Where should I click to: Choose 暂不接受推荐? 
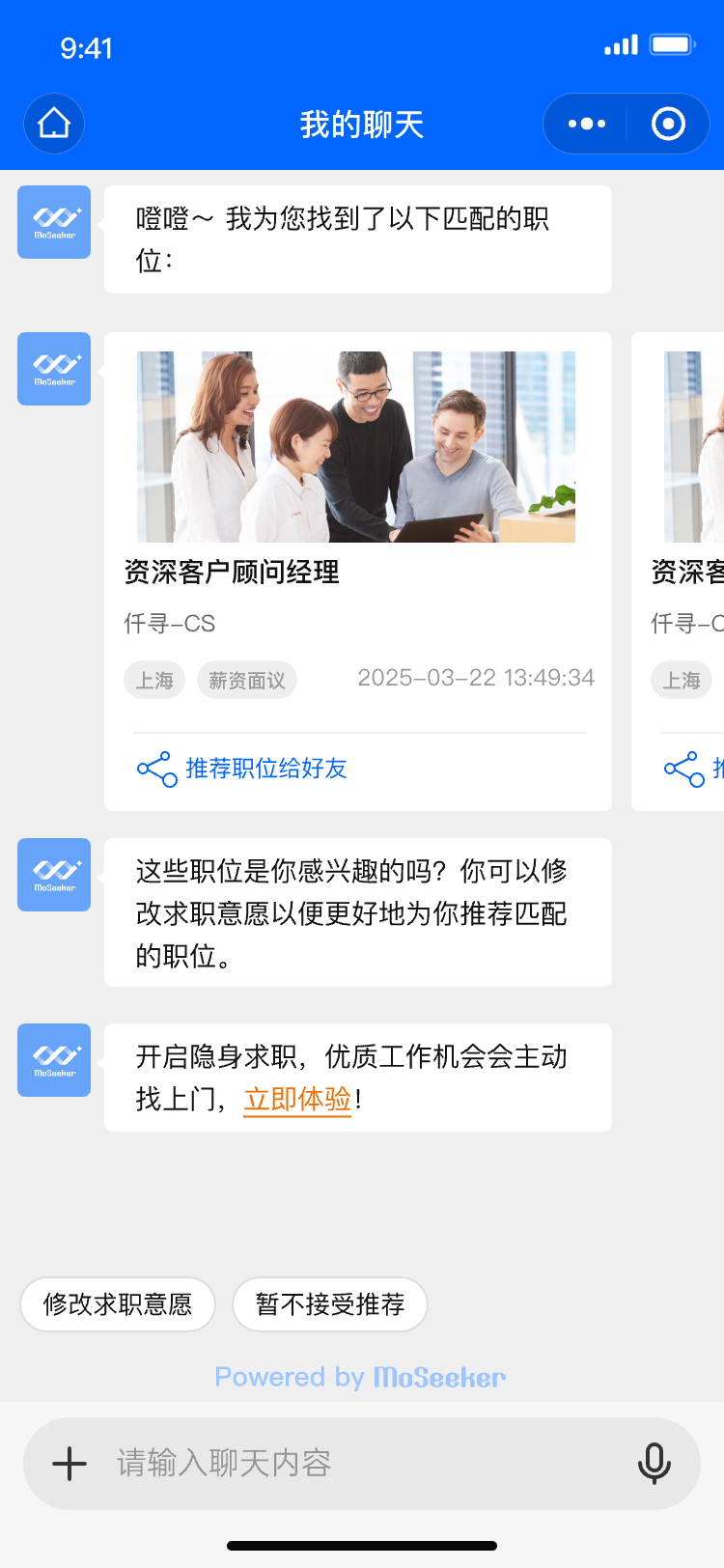coord(330,1304)
